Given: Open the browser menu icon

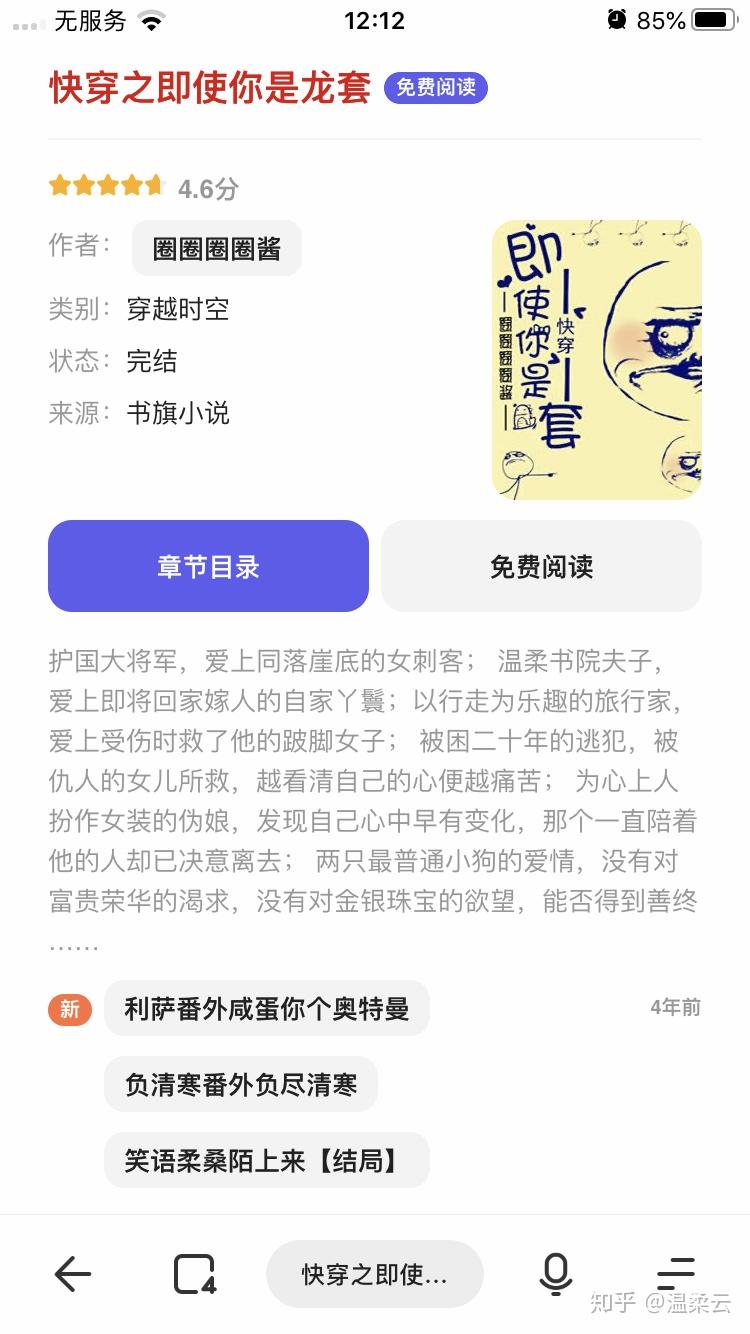Looking at the screenshot, I should point(676,1274).
